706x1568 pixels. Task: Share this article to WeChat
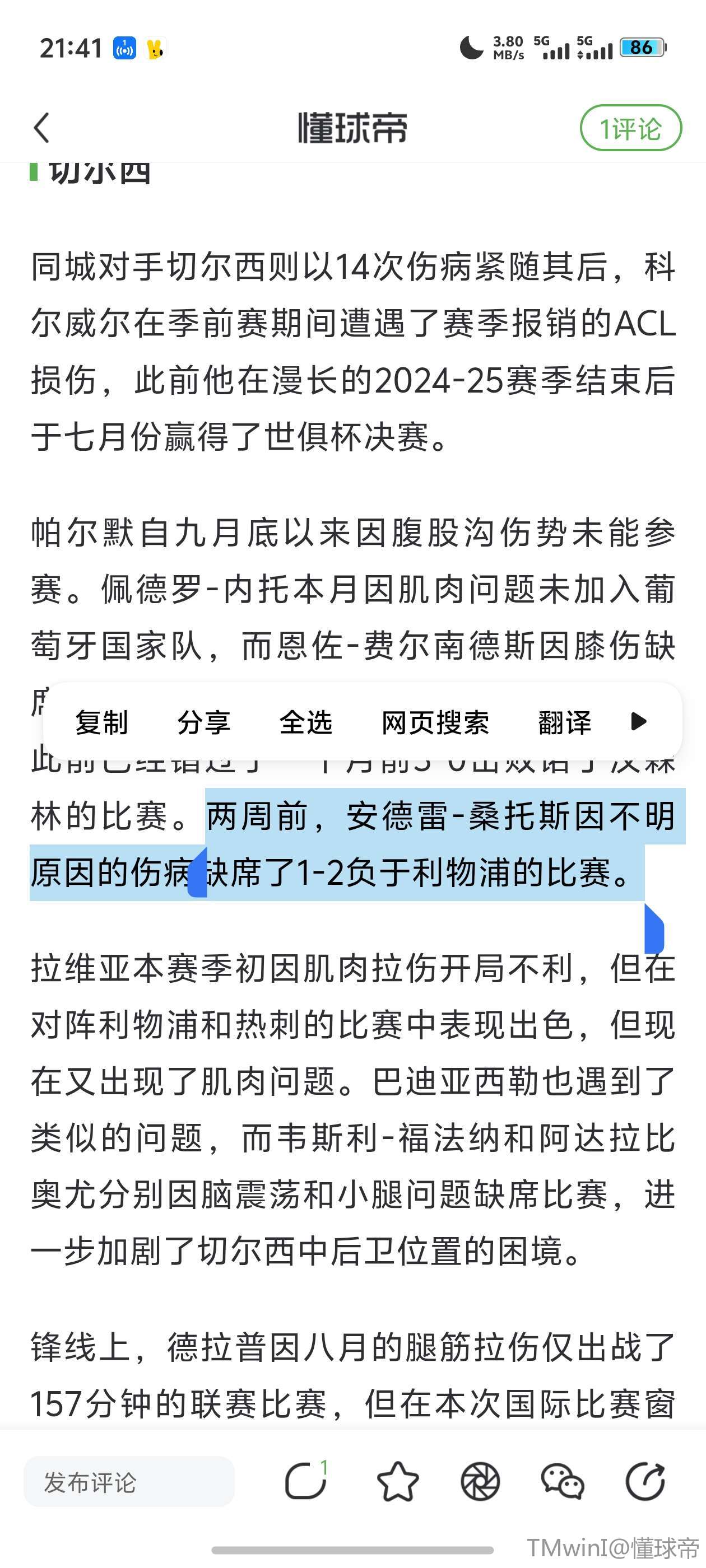point(562,1482)
